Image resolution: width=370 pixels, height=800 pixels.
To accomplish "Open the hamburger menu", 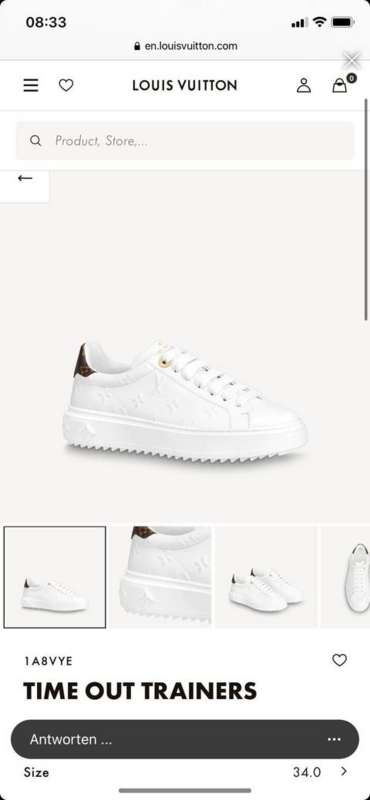I will pos(31,85).
